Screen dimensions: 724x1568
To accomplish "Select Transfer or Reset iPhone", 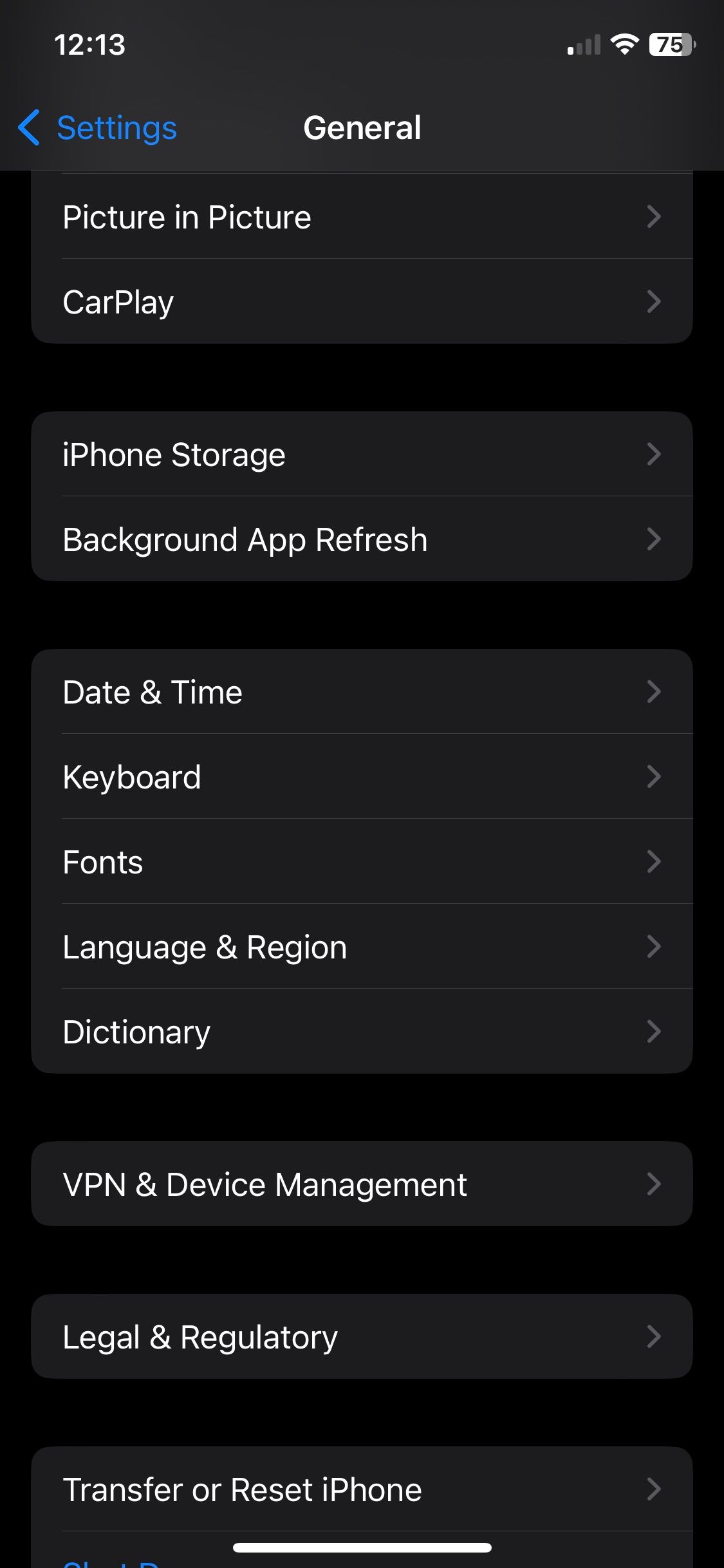I will tap(362, 1489).
